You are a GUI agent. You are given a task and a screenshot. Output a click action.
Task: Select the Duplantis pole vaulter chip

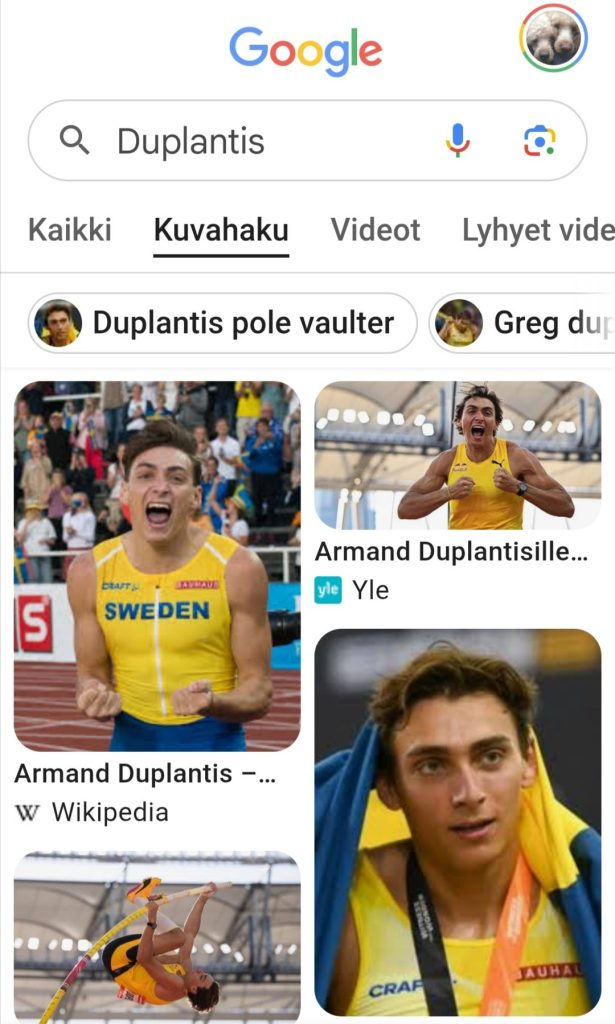point(222,323)
